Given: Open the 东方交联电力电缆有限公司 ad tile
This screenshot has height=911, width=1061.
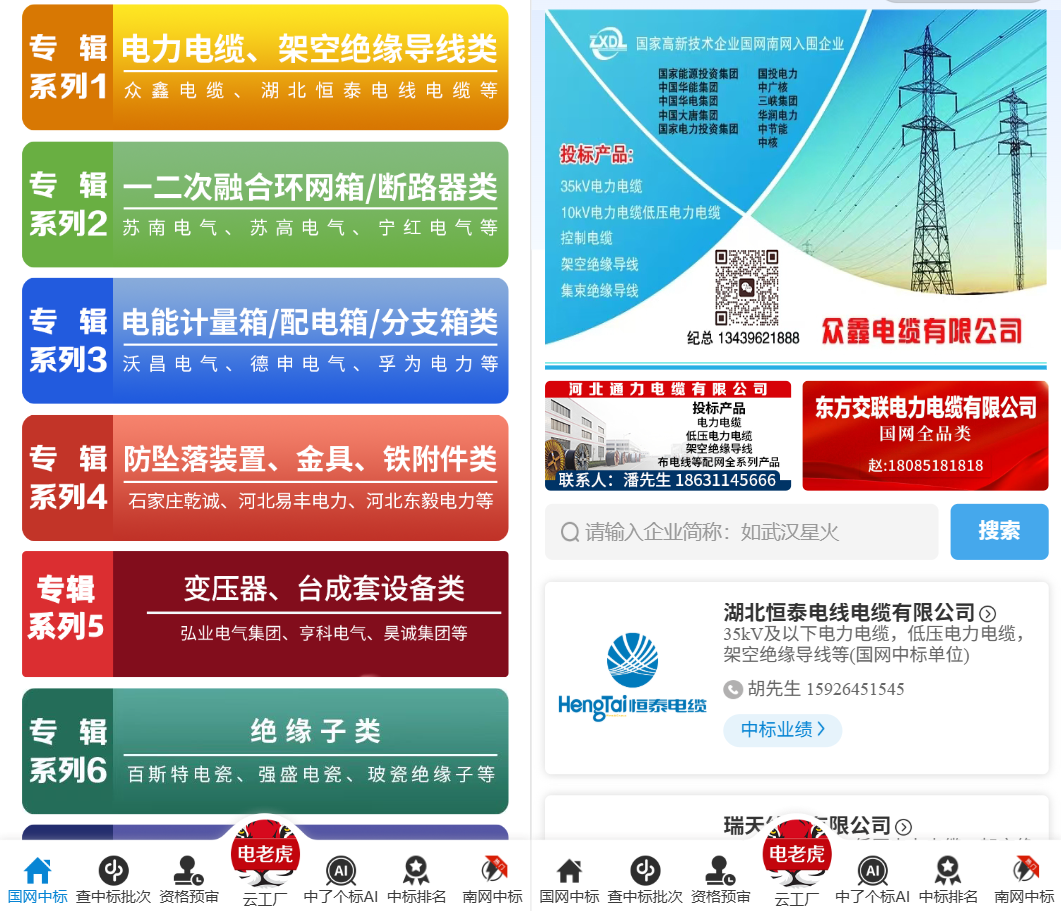Looking at the screenshot, I should click(925, 436).
